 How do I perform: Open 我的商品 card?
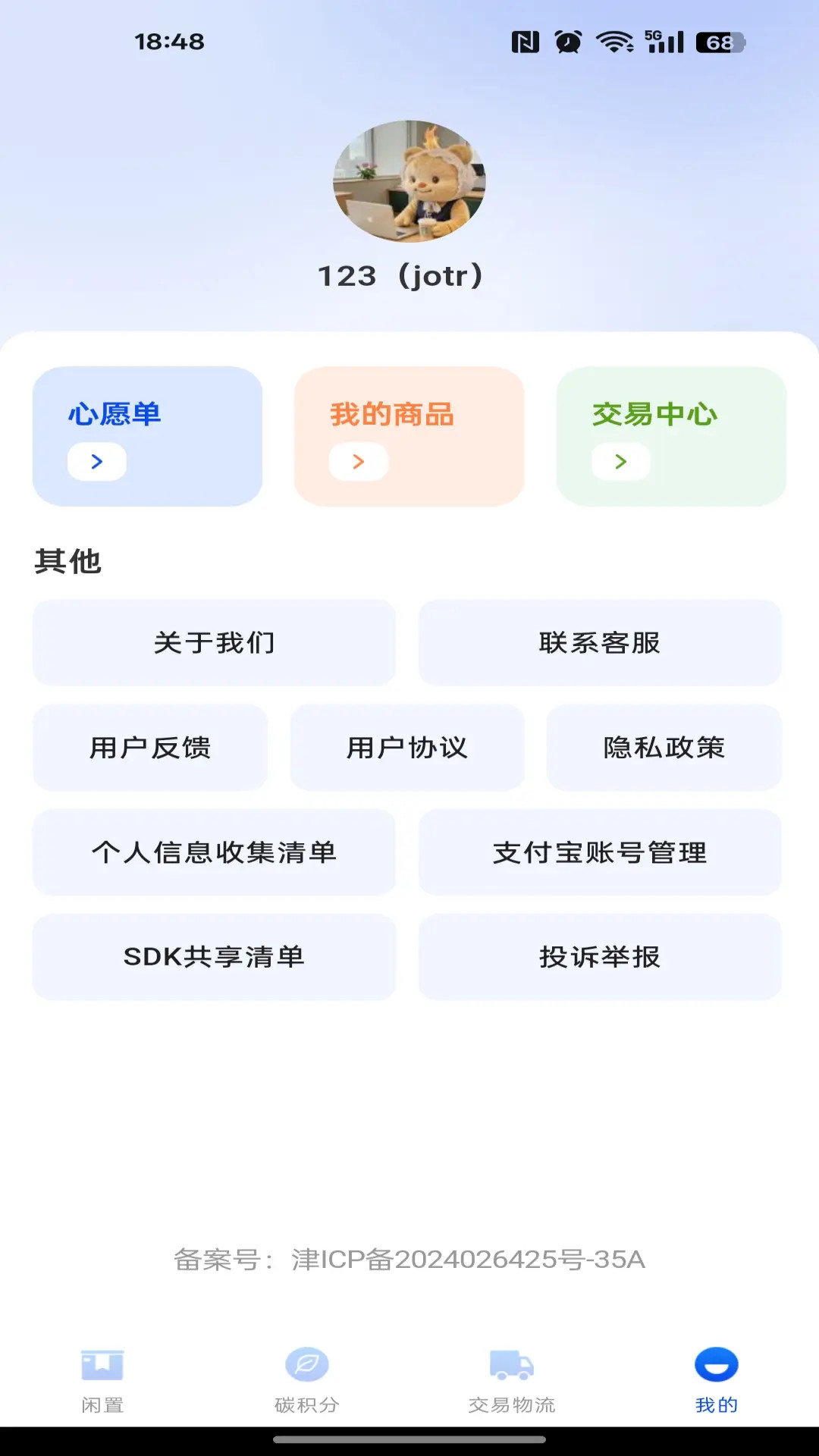point(409,436)
